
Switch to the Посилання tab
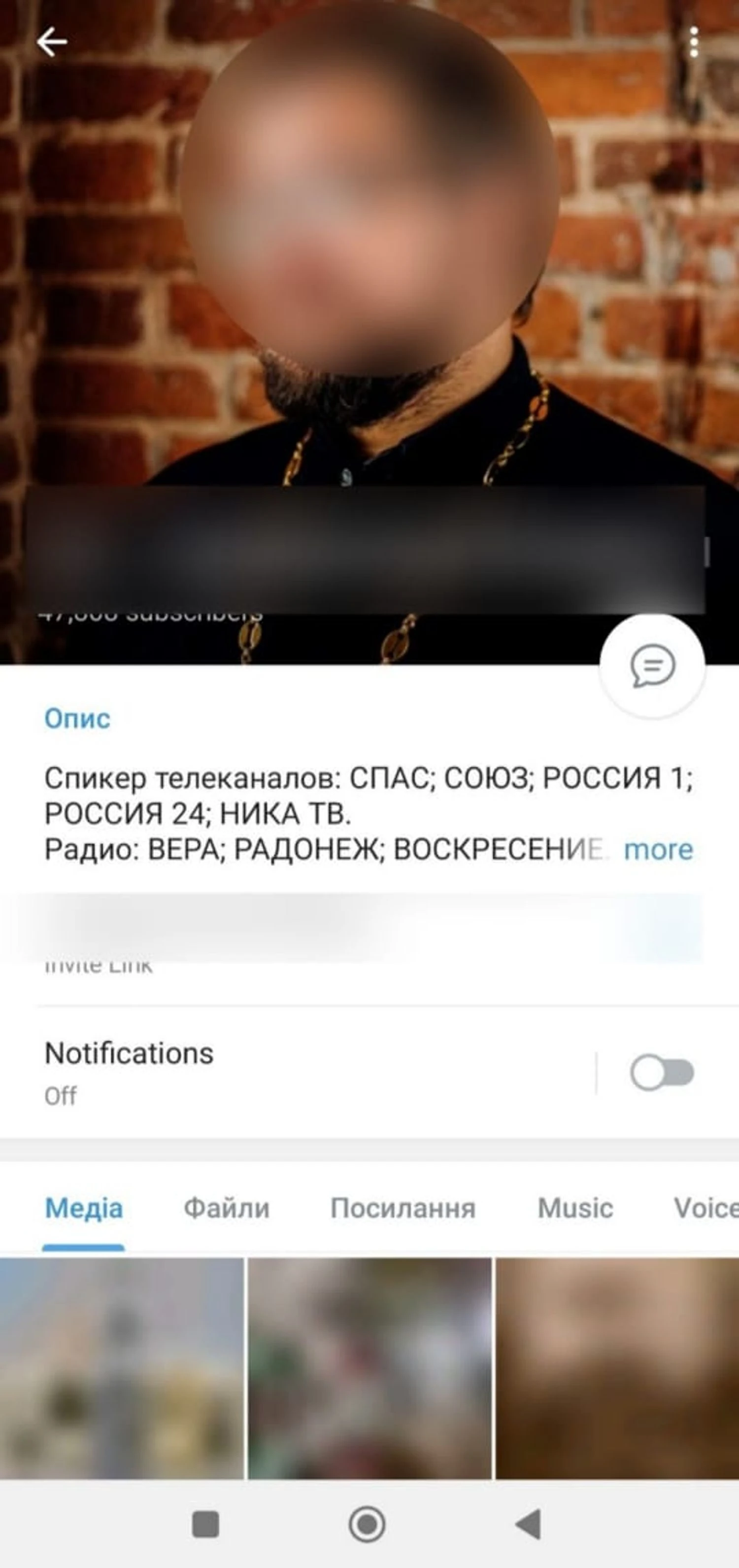[x=403, y=1208]
